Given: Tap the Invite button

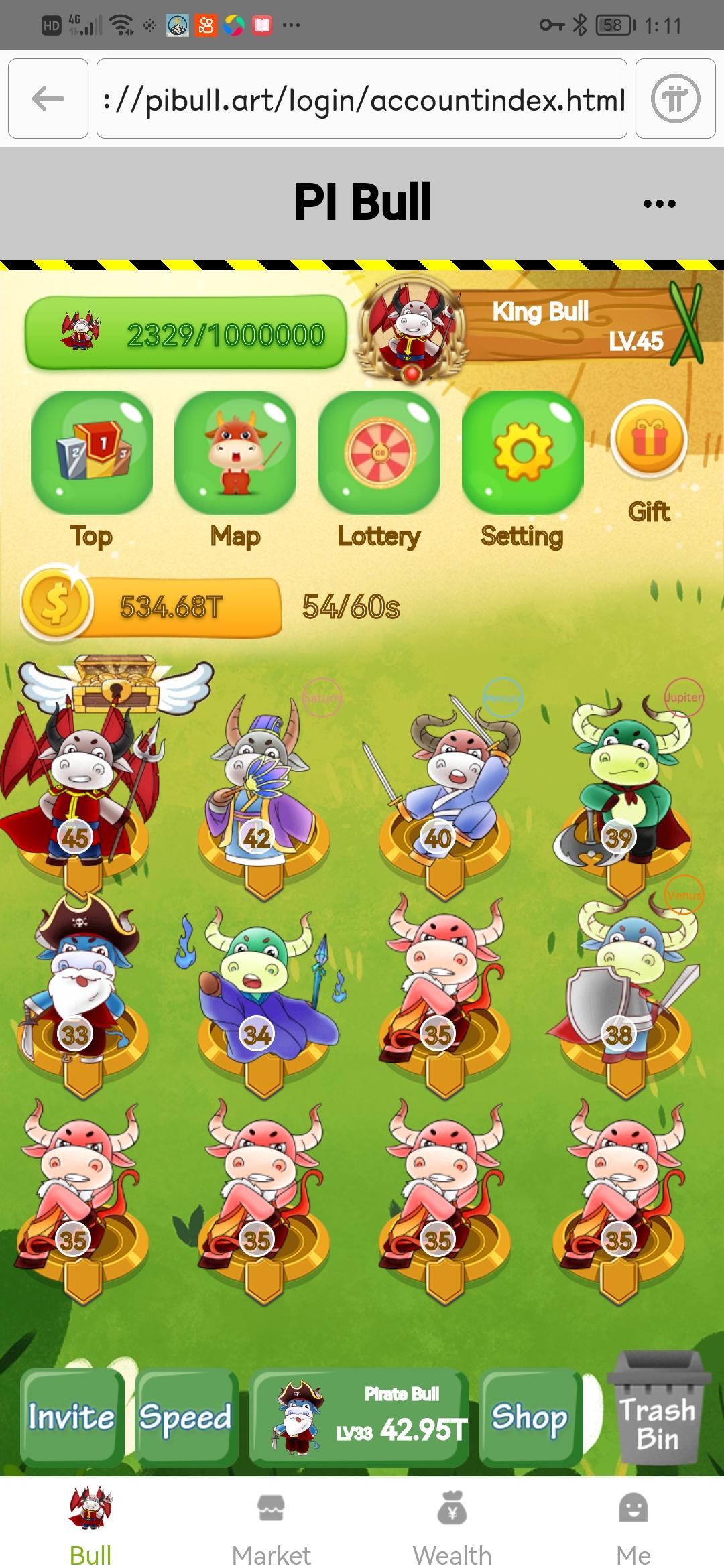Looking at the screenshot, I should (72, 1416).
